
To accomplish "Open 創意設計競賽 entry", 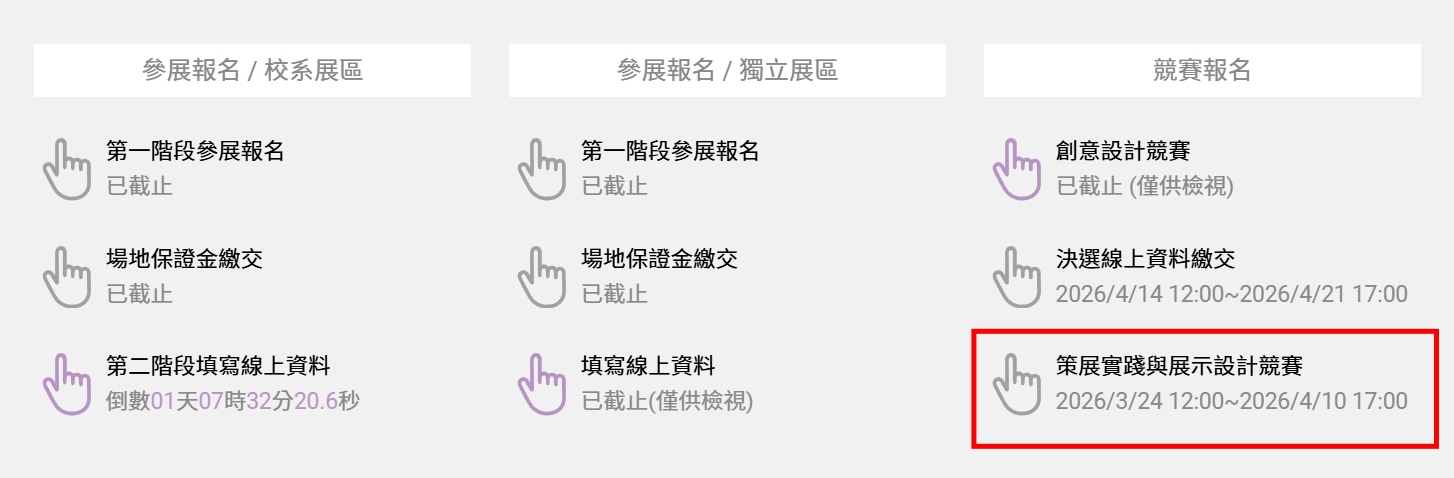I will tap(1122, 152).
